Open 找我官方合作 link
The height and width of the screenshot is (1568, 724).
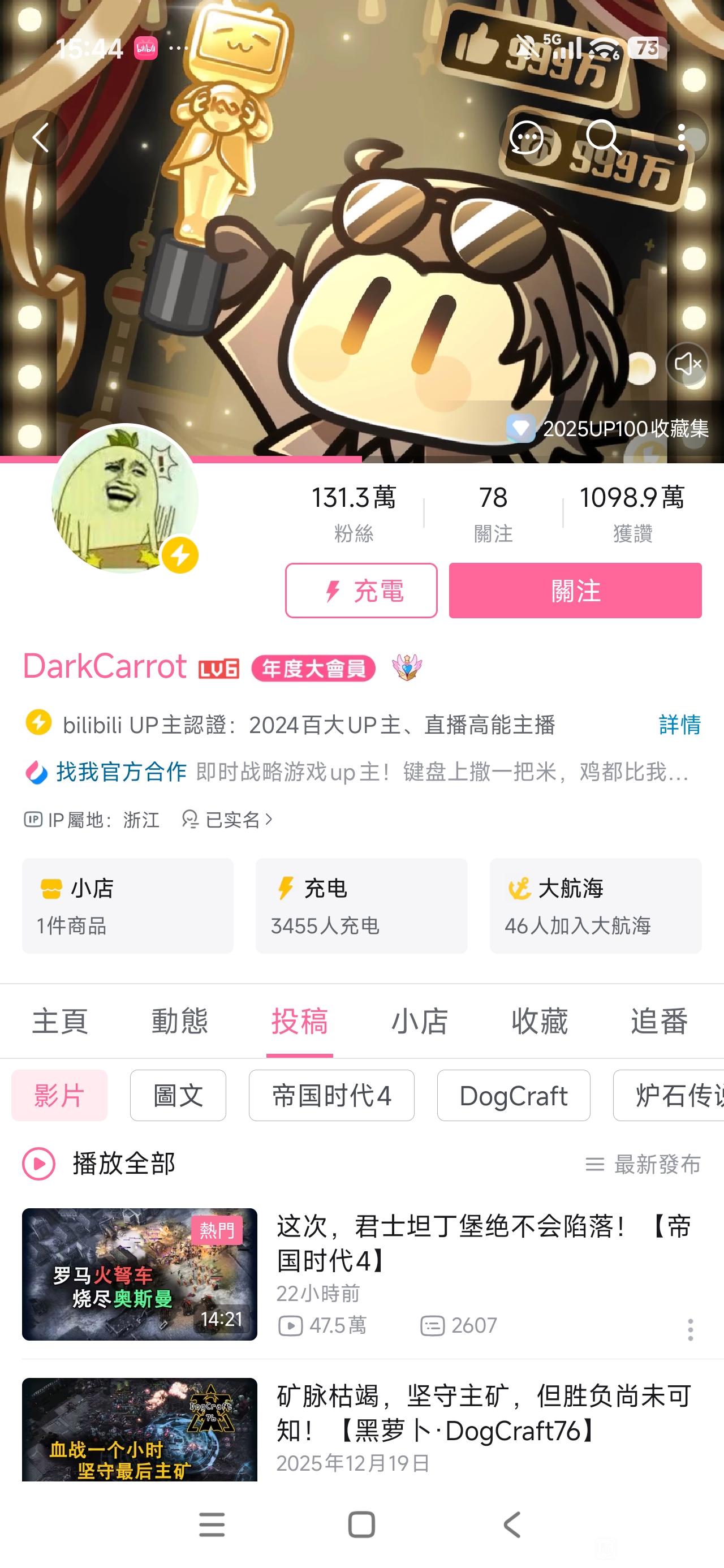click(x=120, y=772)
